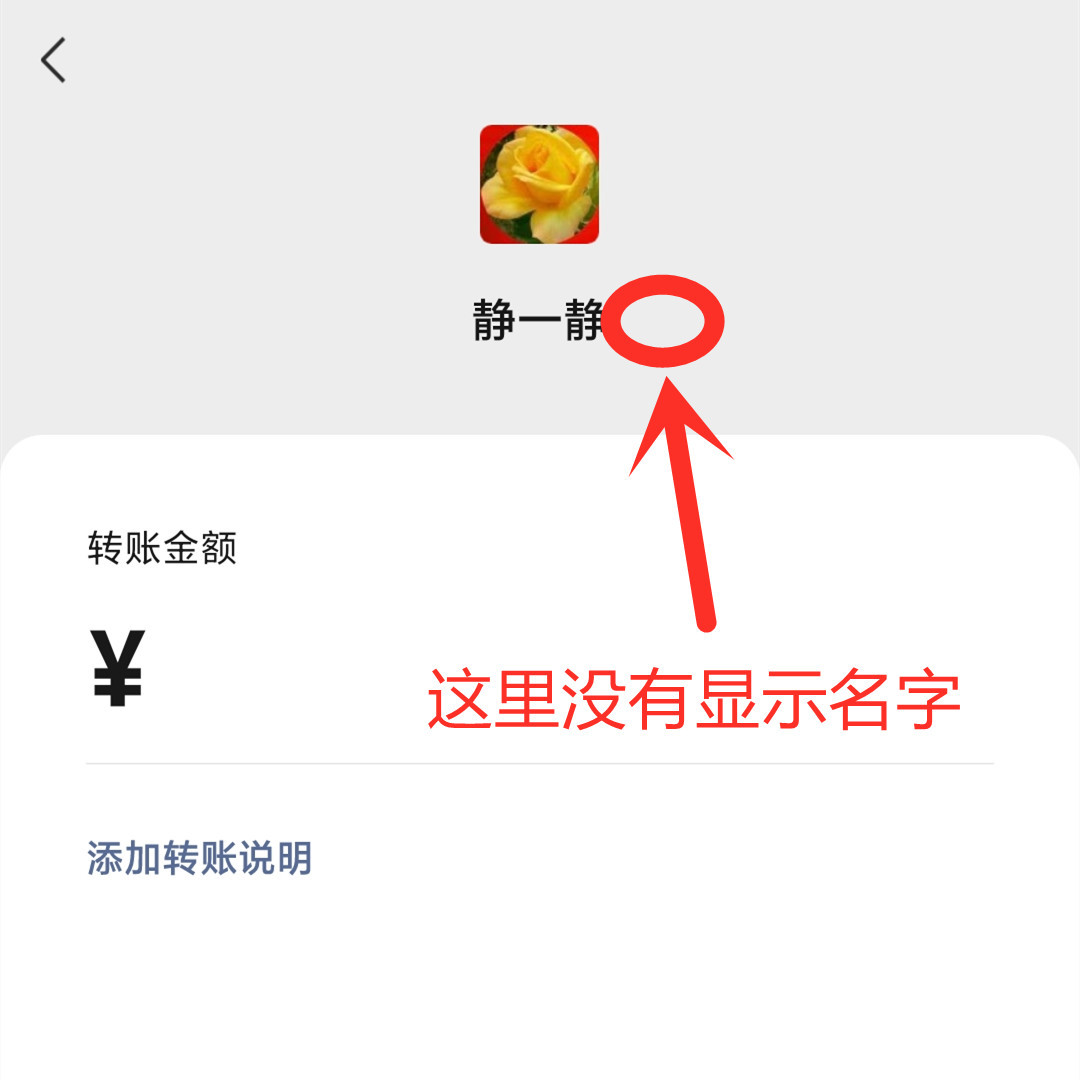Image resolution: width=1080 pixels, height=1080 pixels.
Task: Go back using the top-left arrow
Action: (54, 60)
